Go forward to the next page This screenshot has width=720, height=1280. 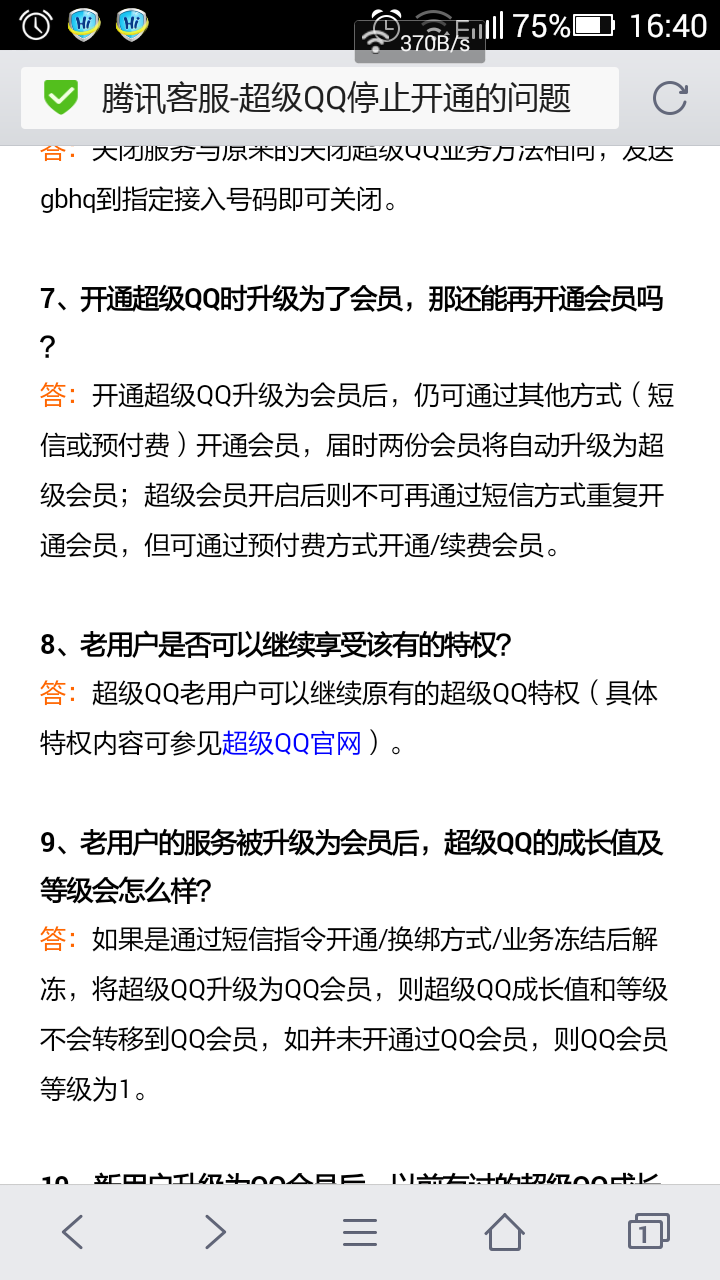215,1232
